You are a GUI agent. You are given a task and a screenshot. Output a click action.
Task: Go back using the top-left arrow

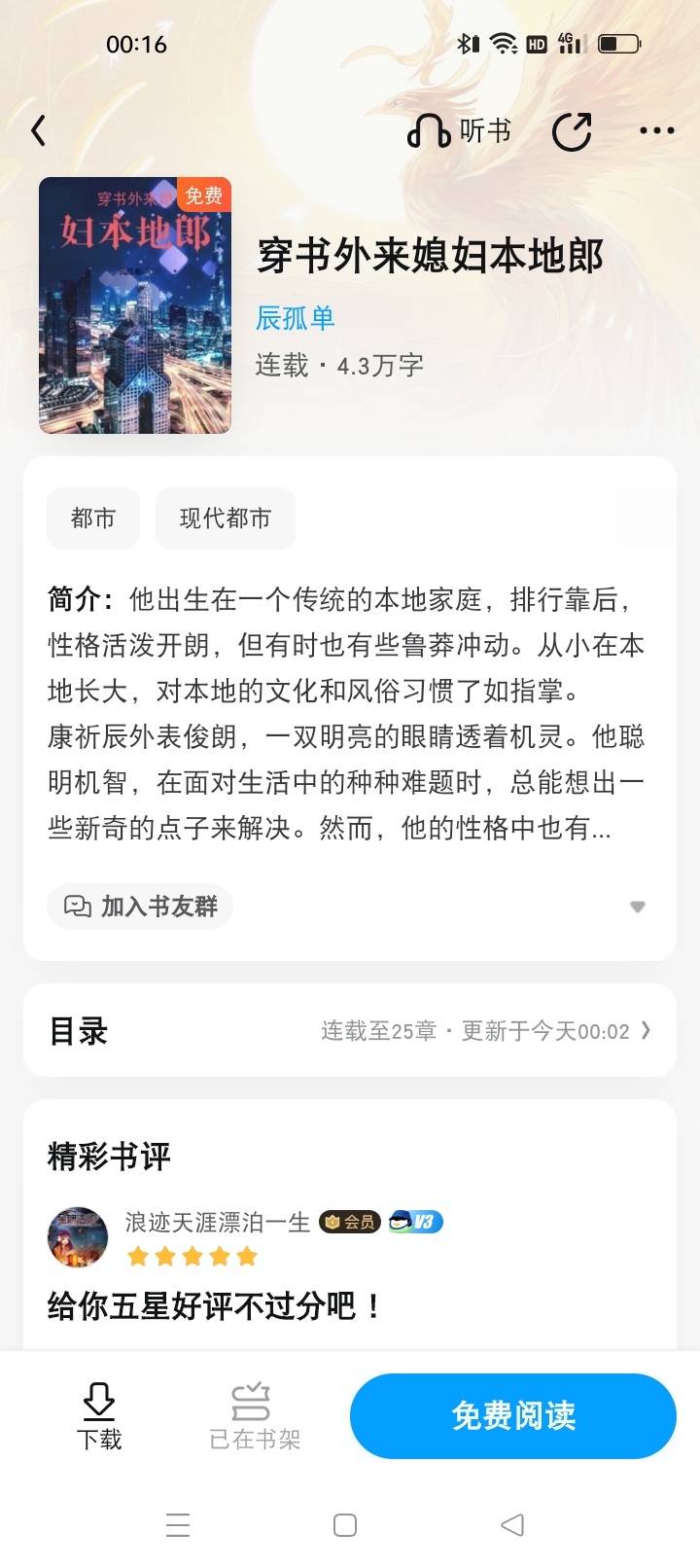[39, 130]
